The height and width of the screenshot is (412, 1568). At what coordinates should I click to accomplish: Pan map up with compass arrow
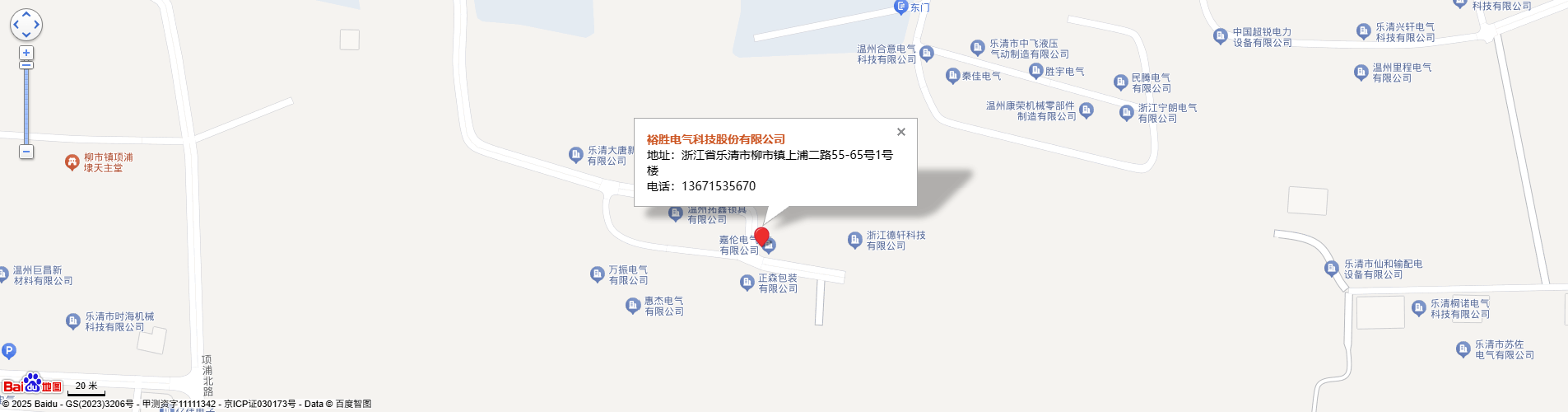point(26,14)
